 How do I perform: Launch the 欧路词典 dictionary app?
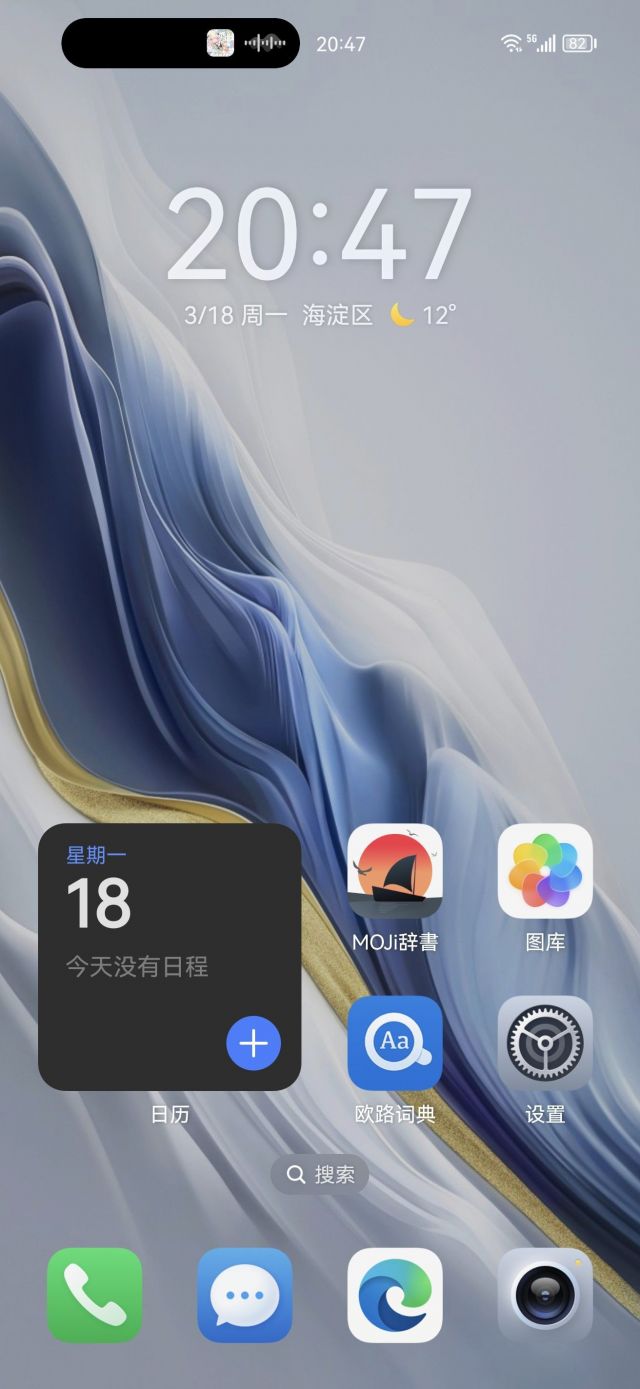pos(394,1043)
